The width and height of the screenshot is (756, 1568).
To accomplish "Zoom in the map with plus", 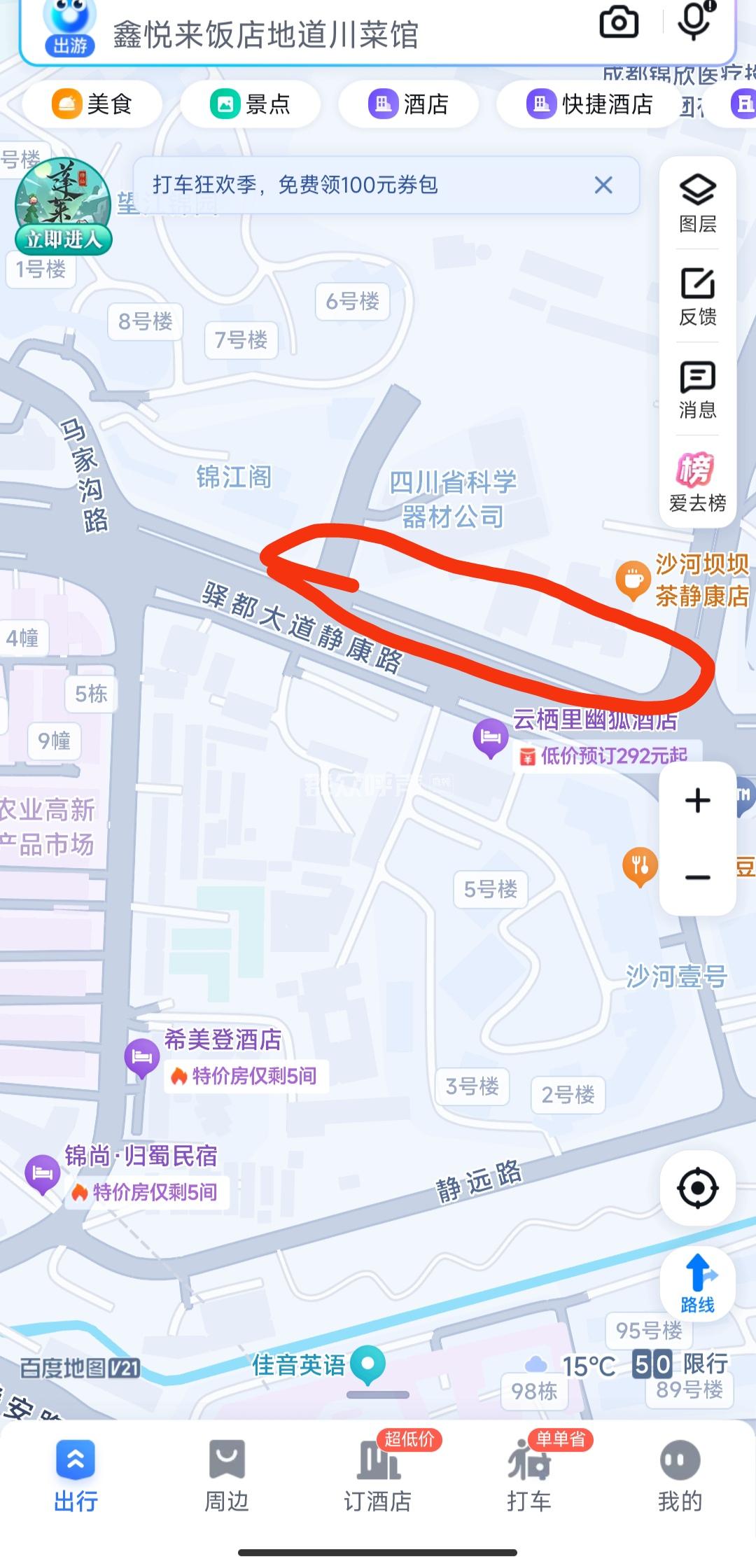I will [697, 800].
